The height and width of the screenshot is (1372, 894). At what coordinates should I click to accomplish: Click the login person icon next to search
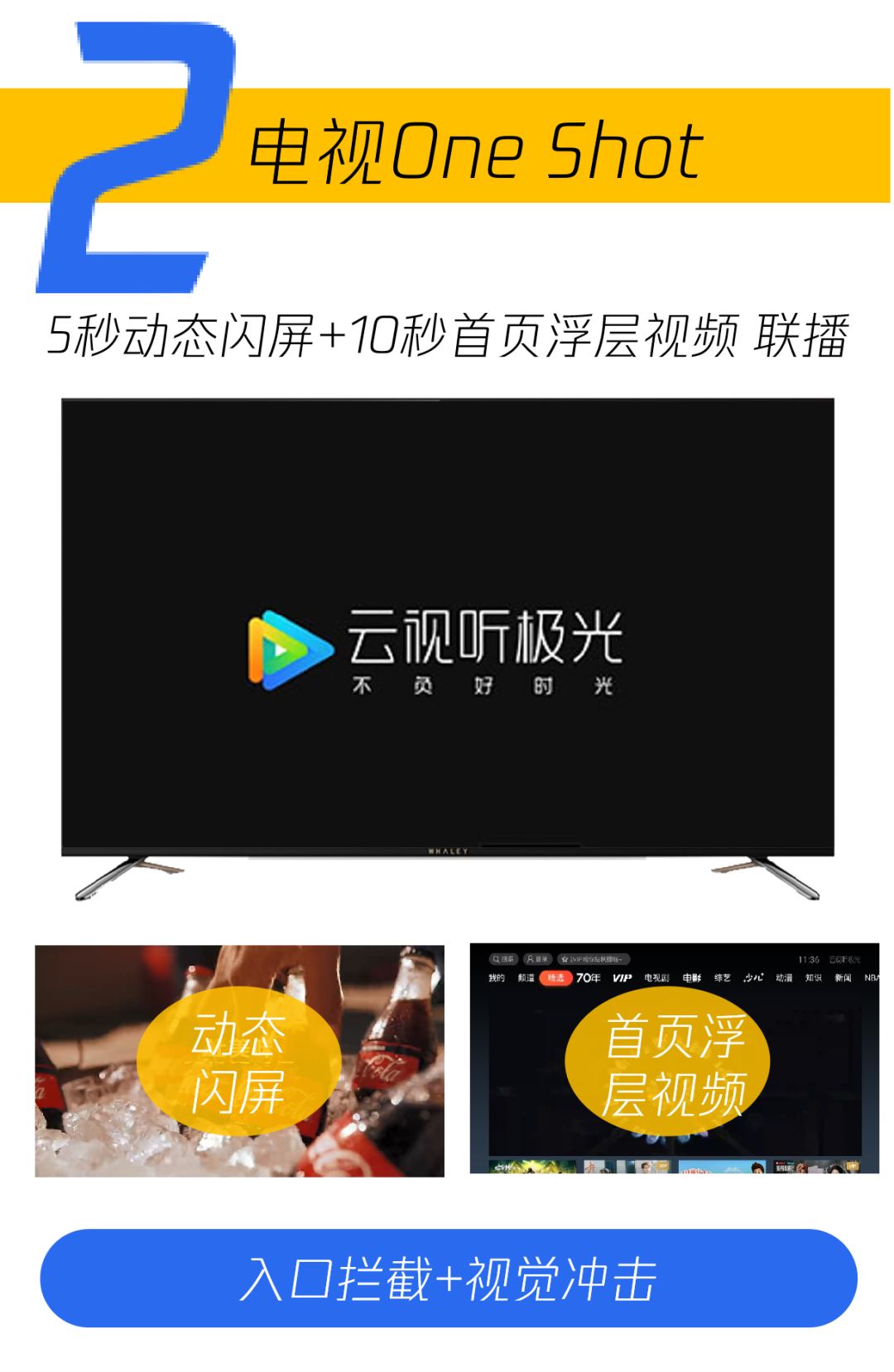click(531, 958)
